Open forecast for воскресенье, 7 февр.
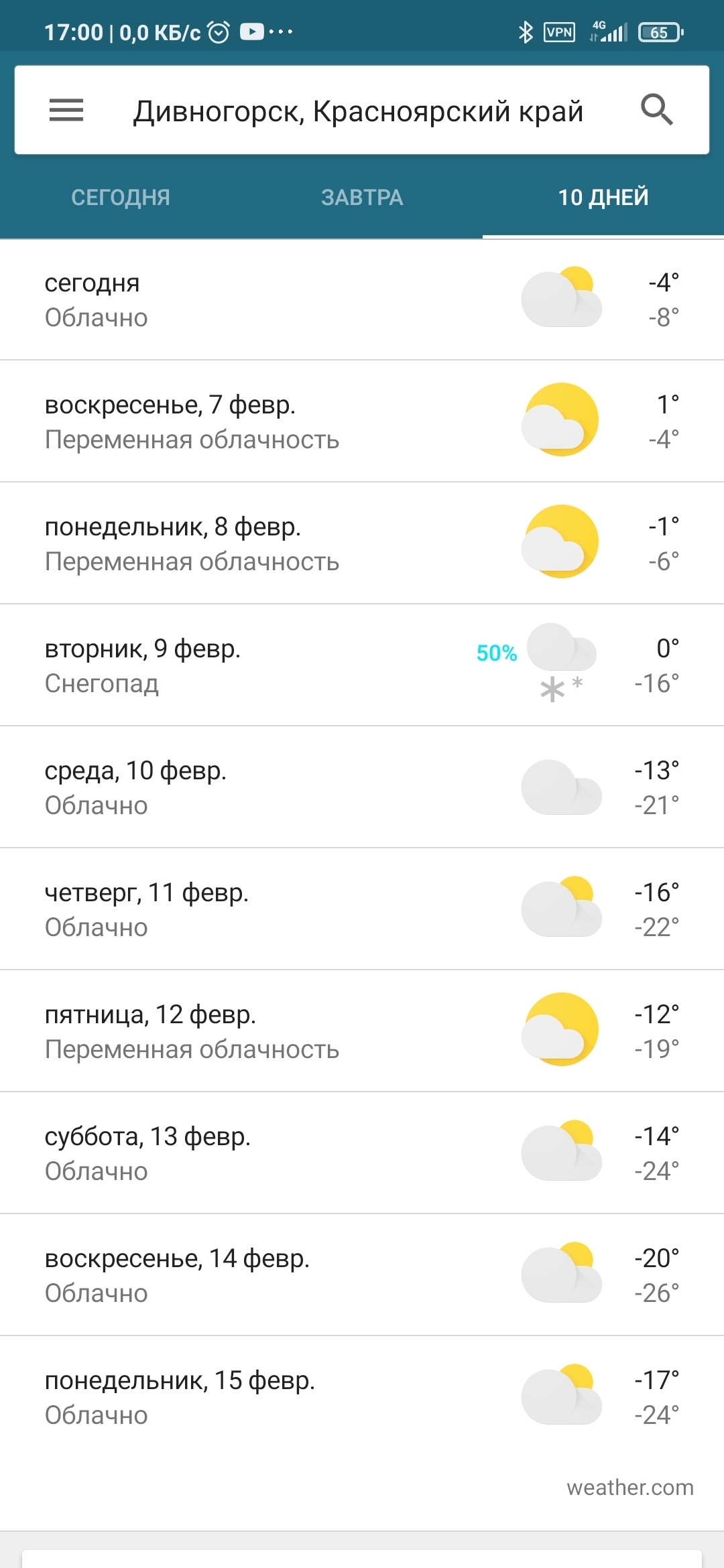Screen dimensions: 724x1568 (x=362, y=422)
